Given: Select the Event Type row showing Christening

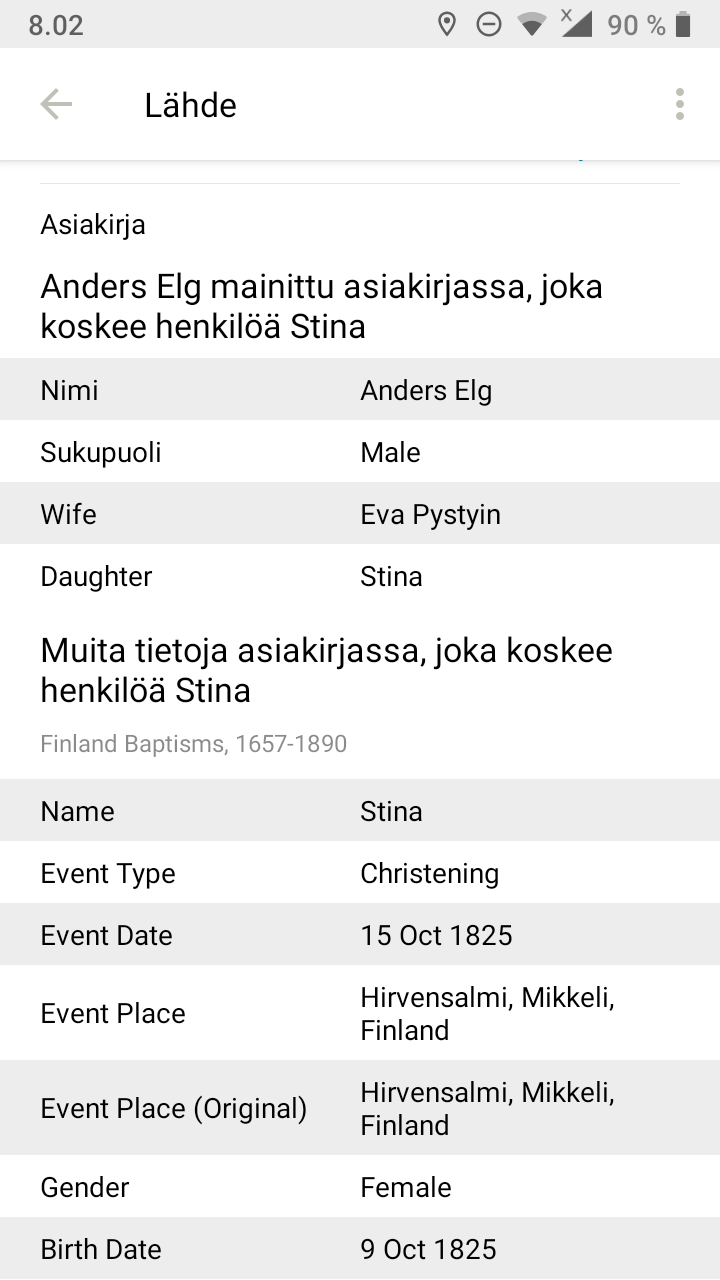Looking at the screenshot, I should coord(360,873).
